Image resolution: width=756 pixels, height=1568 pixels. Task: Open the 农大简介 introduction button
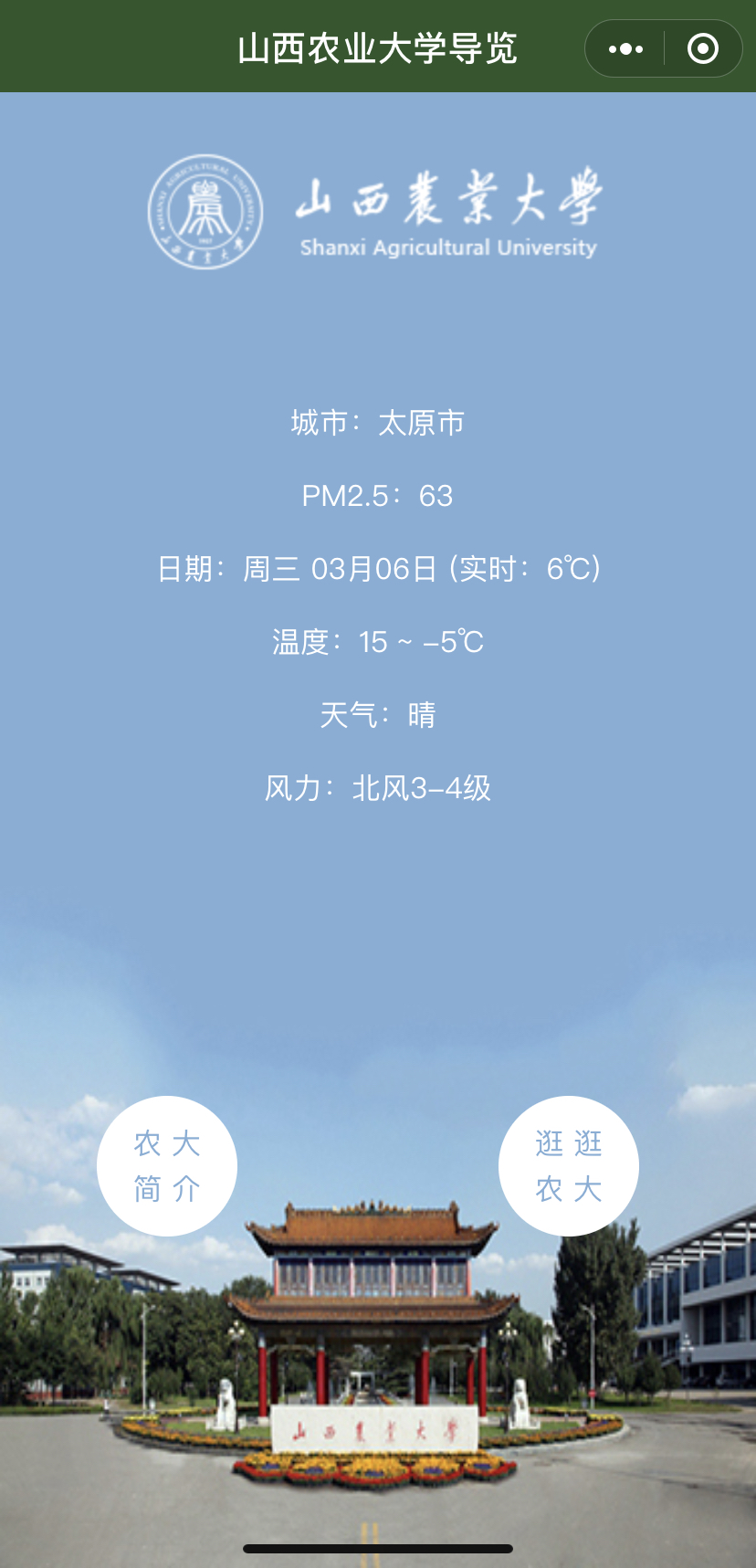tap(167, 1166)
